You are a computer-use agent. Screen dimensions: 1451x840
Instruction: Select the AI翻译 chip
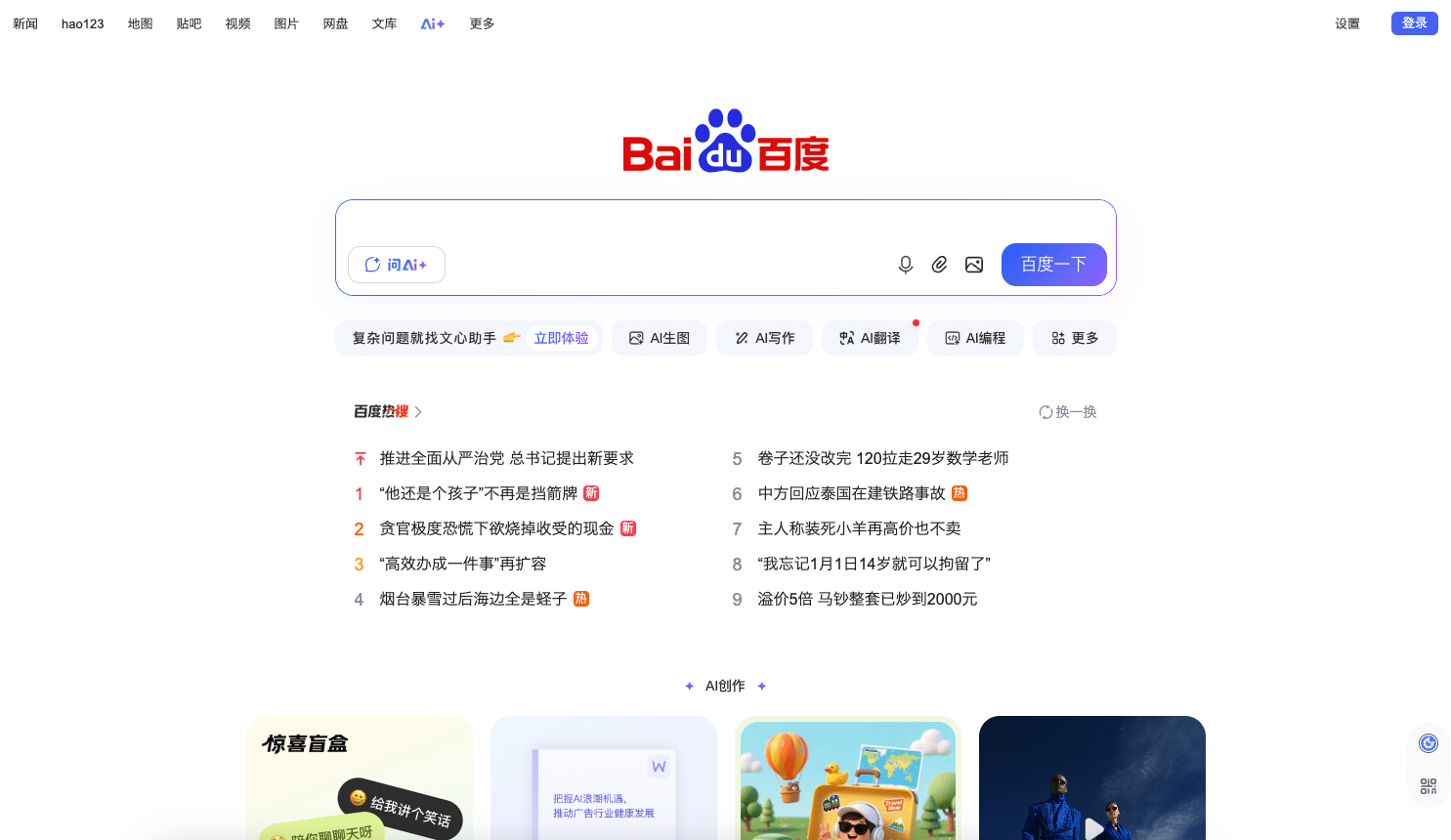pos(870,338)
